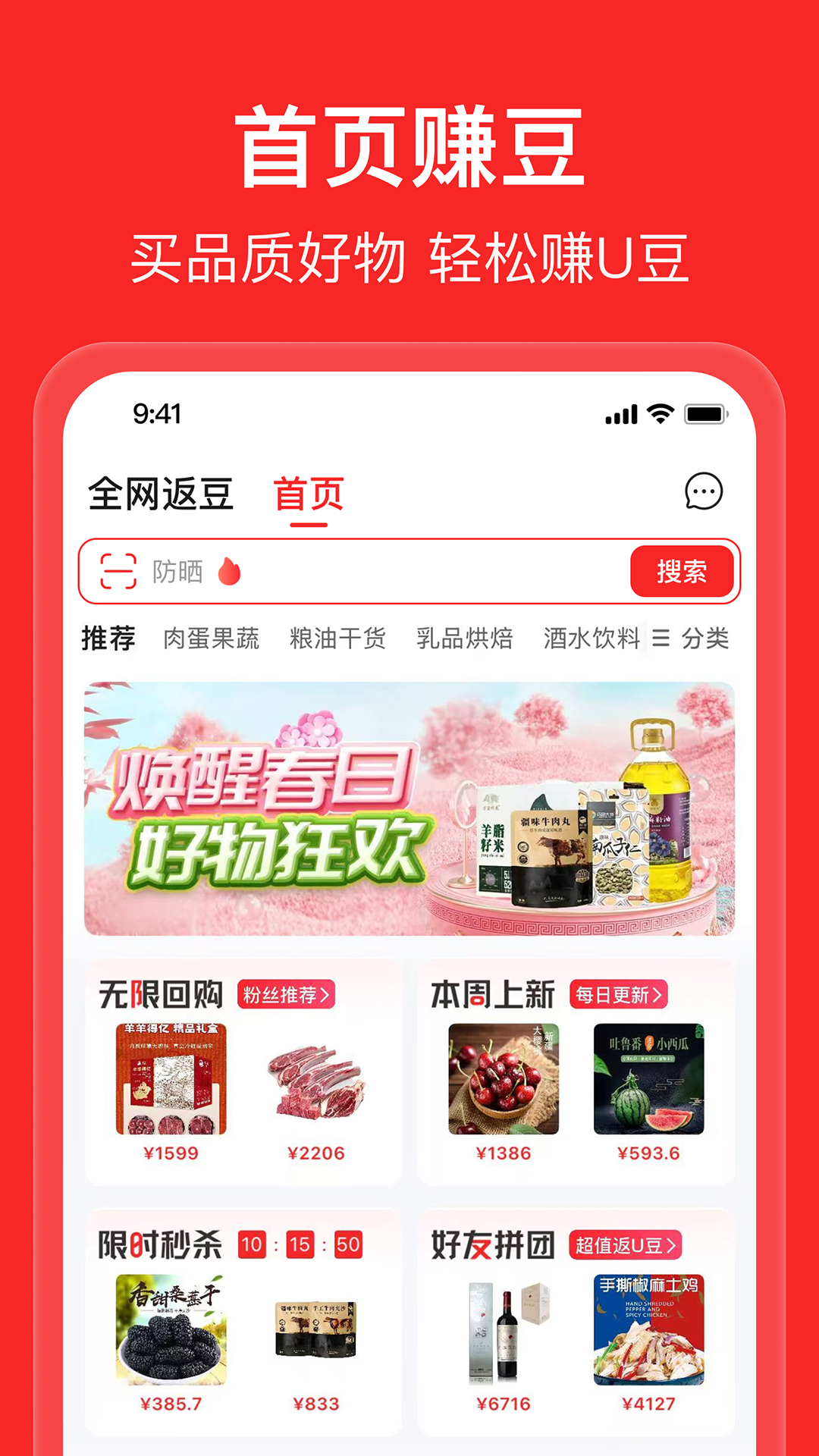The image size is (819, 1456).
Task: Open the 肉蛋果蔬 category link
Action: pos(211,639)
